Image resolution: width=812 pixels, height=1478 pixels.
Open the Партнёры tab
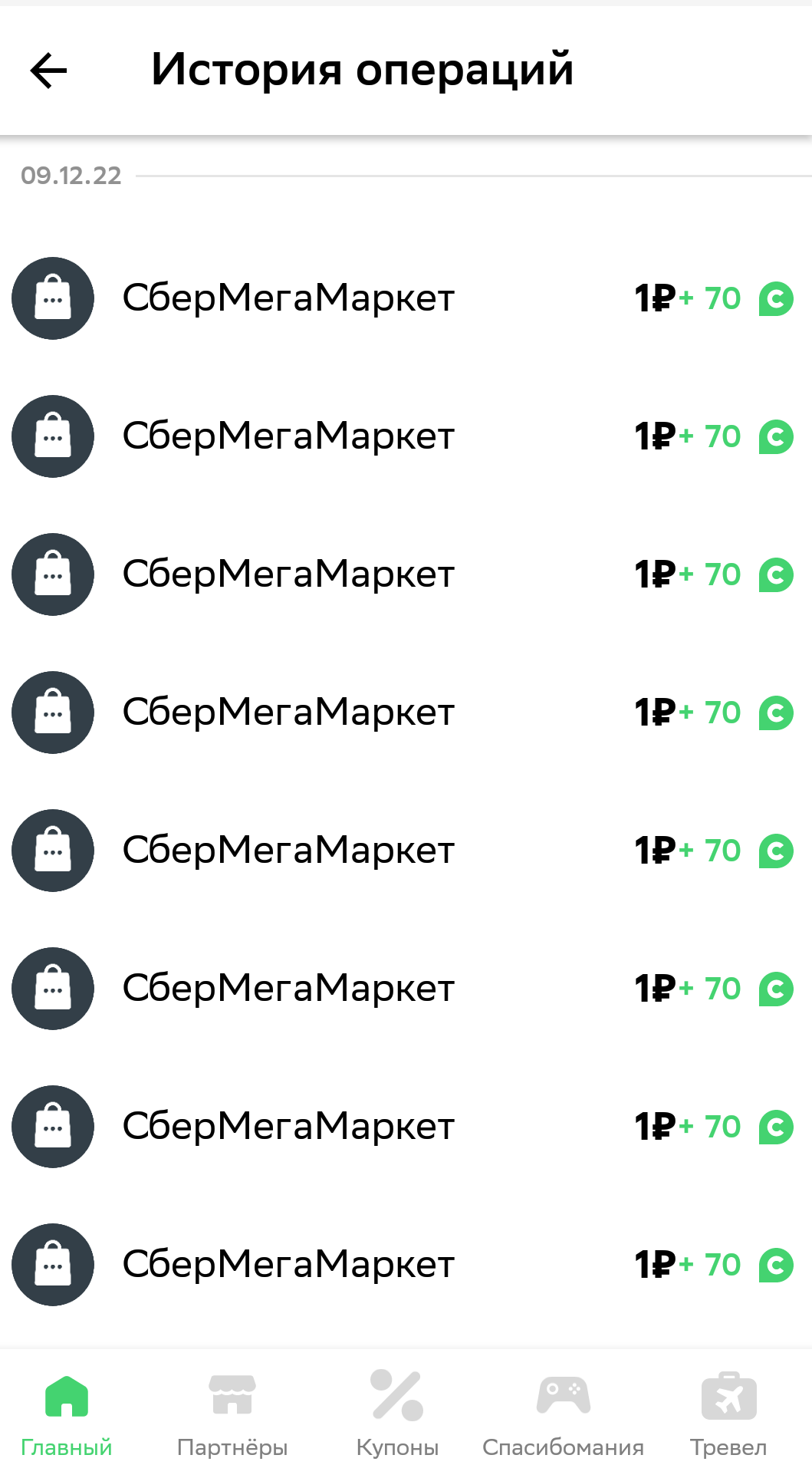coord(232,1415)
